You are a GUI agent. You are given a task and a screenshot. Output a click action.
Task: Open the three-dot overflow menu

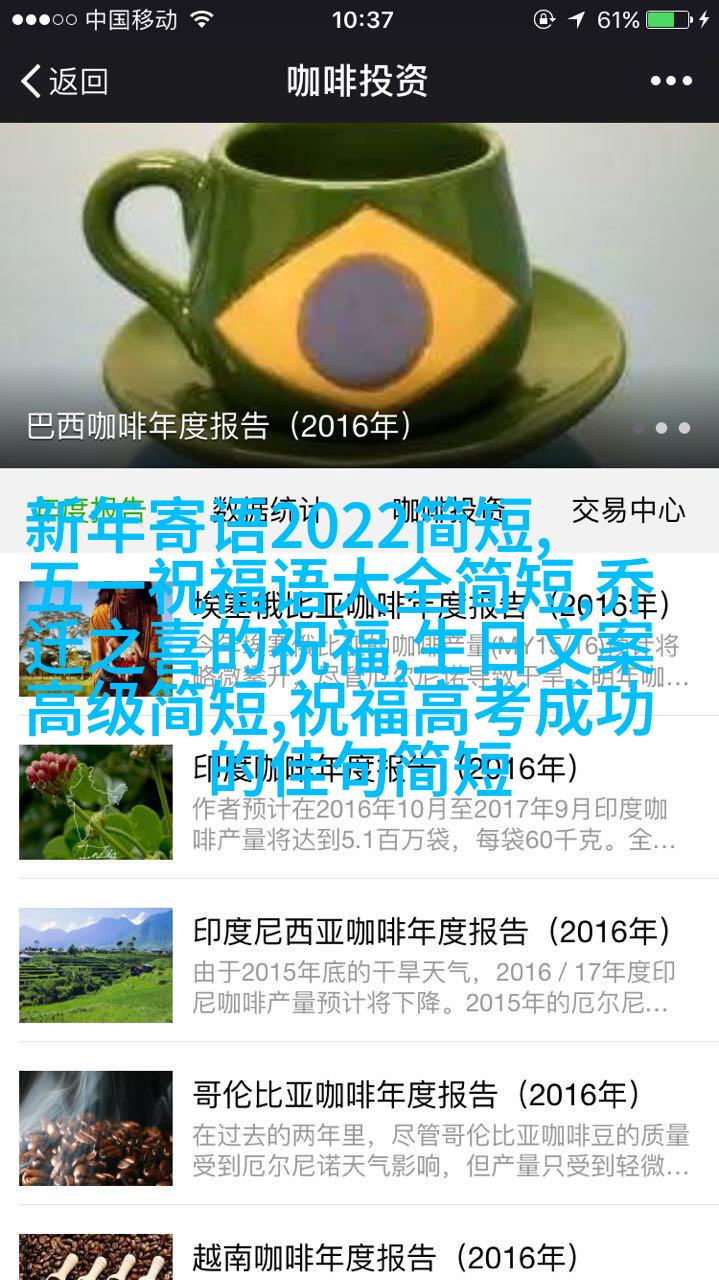click(x=669, y=81)
